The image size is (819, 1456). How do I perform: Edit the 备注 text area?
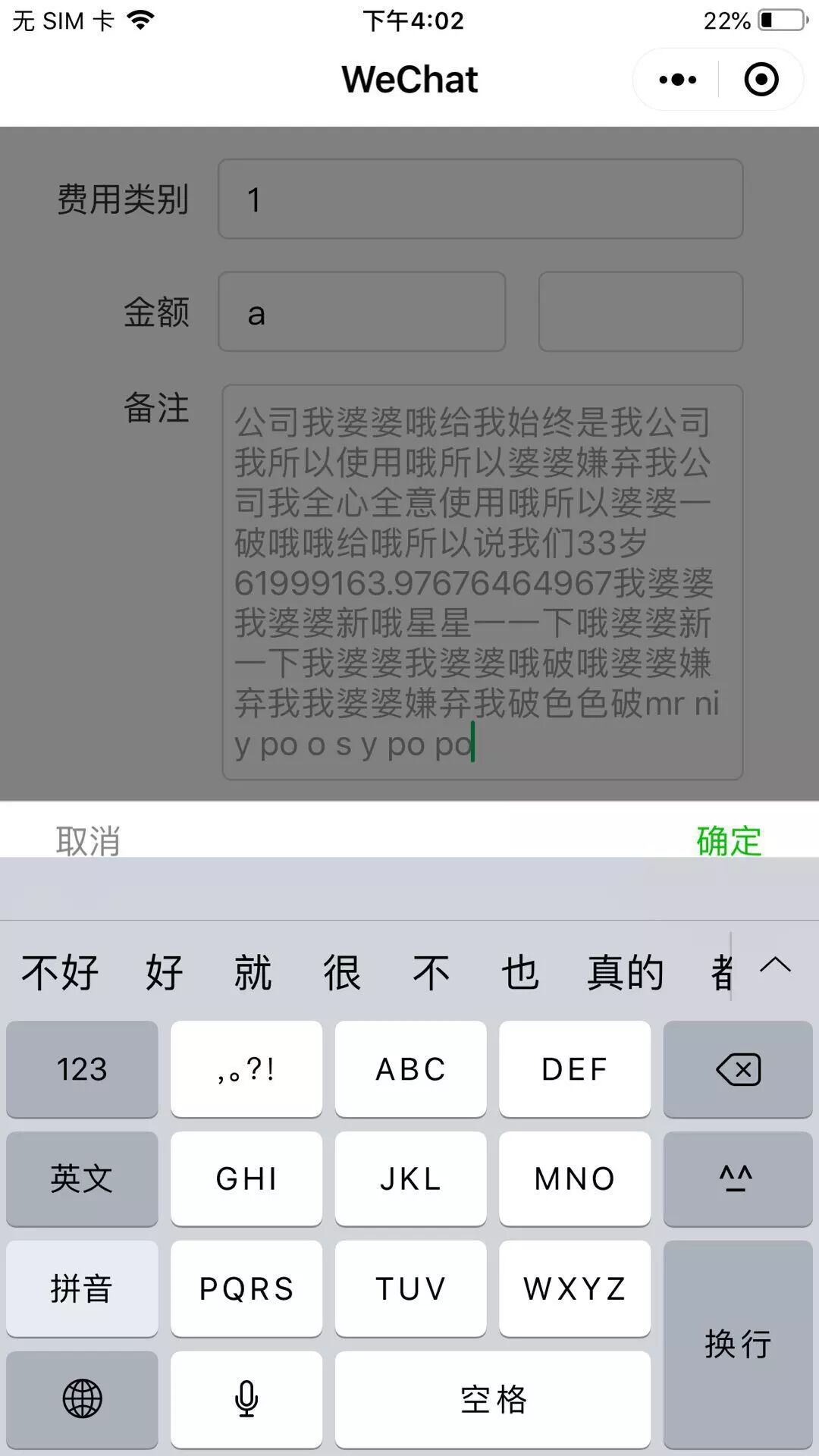(x=482, y=582)
